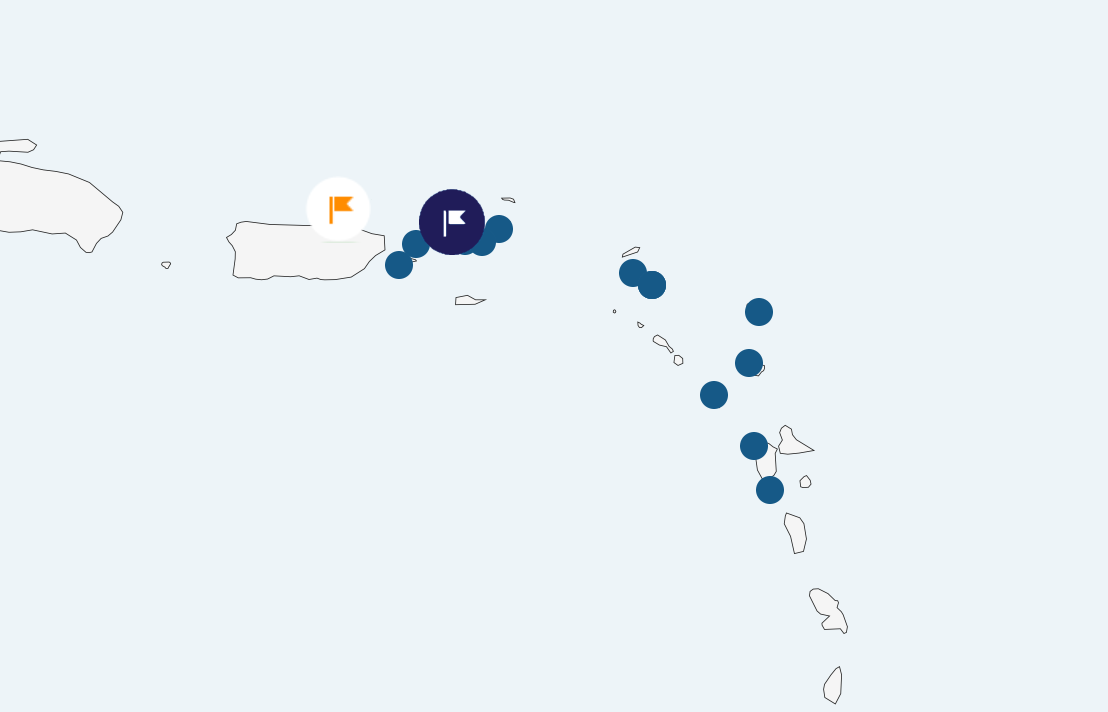Viewport: 1108px width, 712px height.
Task: Open the blue dot beside Antigua island
Action: tap(749, 363)
